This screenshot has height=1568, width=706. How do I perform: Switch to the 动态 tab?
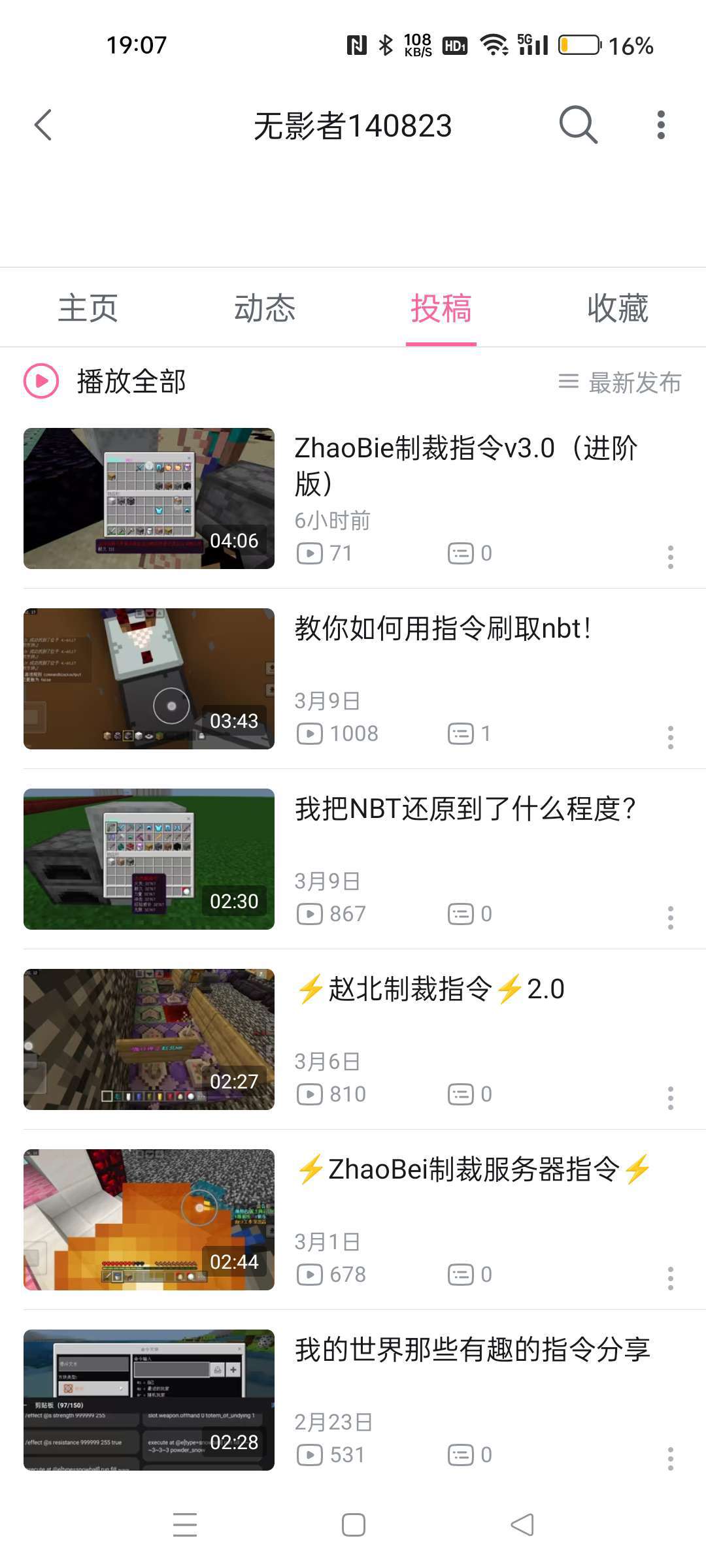pos(265,308)
